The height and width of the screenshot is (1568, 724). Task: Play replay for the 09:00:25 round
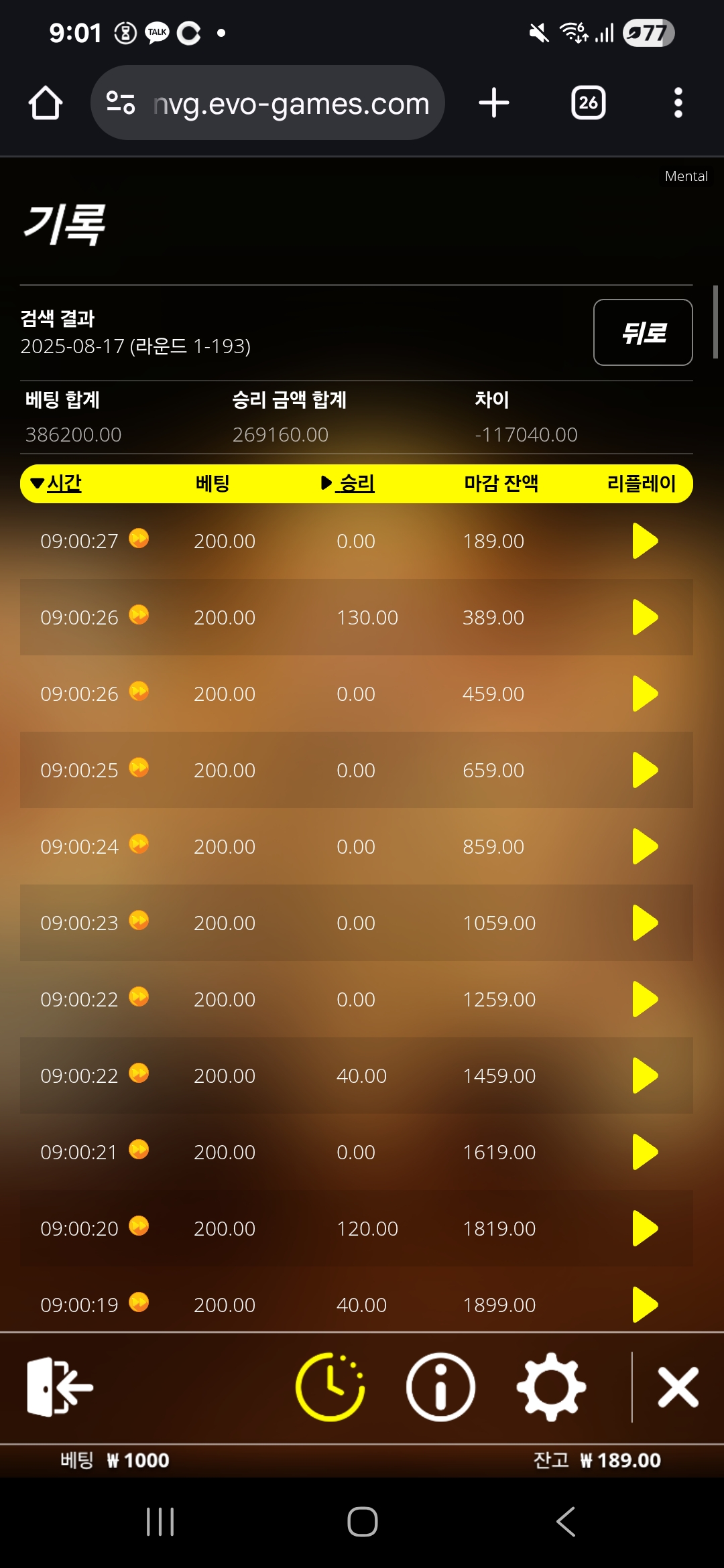pyautogui.click(x=644, y=770)
